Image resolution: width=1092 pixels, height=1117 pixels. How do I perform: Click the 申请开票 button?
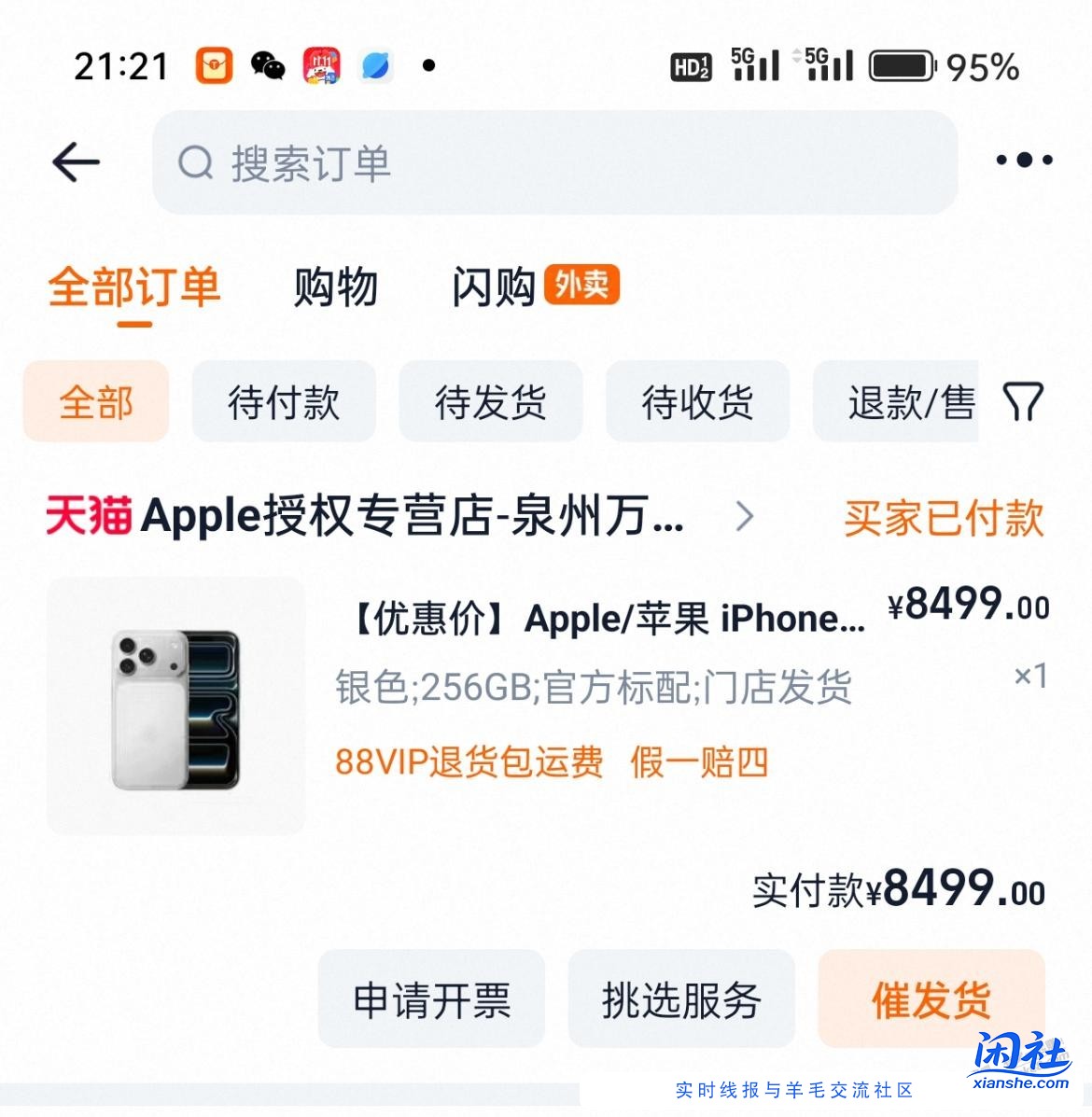(430, 998)
